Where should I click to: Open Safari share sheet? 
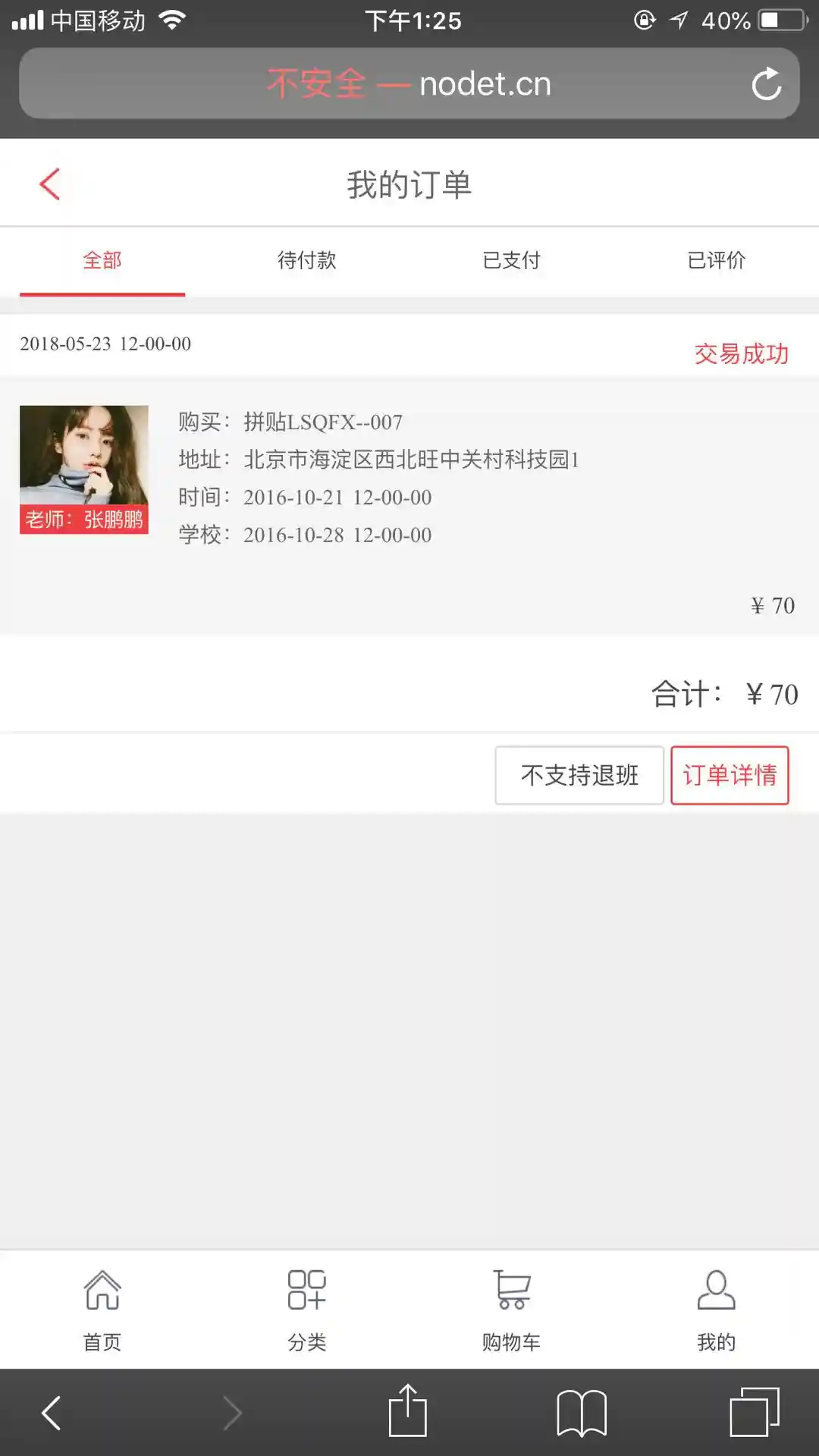point(407,1412)
